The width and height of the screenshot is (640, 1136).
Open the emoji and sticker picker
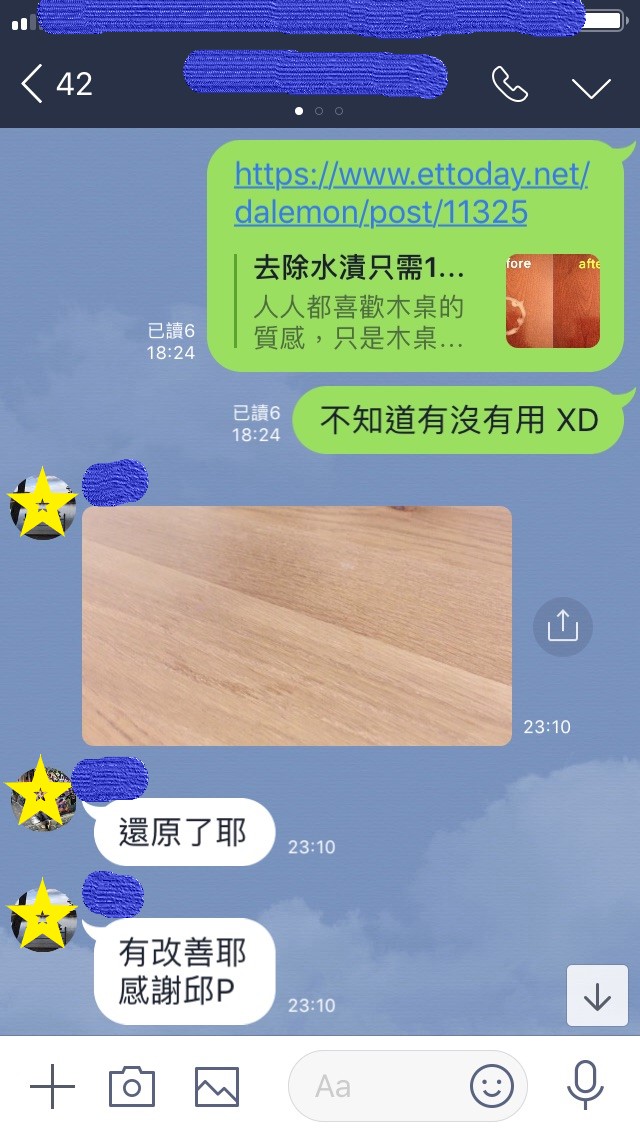click(492, 1086)
